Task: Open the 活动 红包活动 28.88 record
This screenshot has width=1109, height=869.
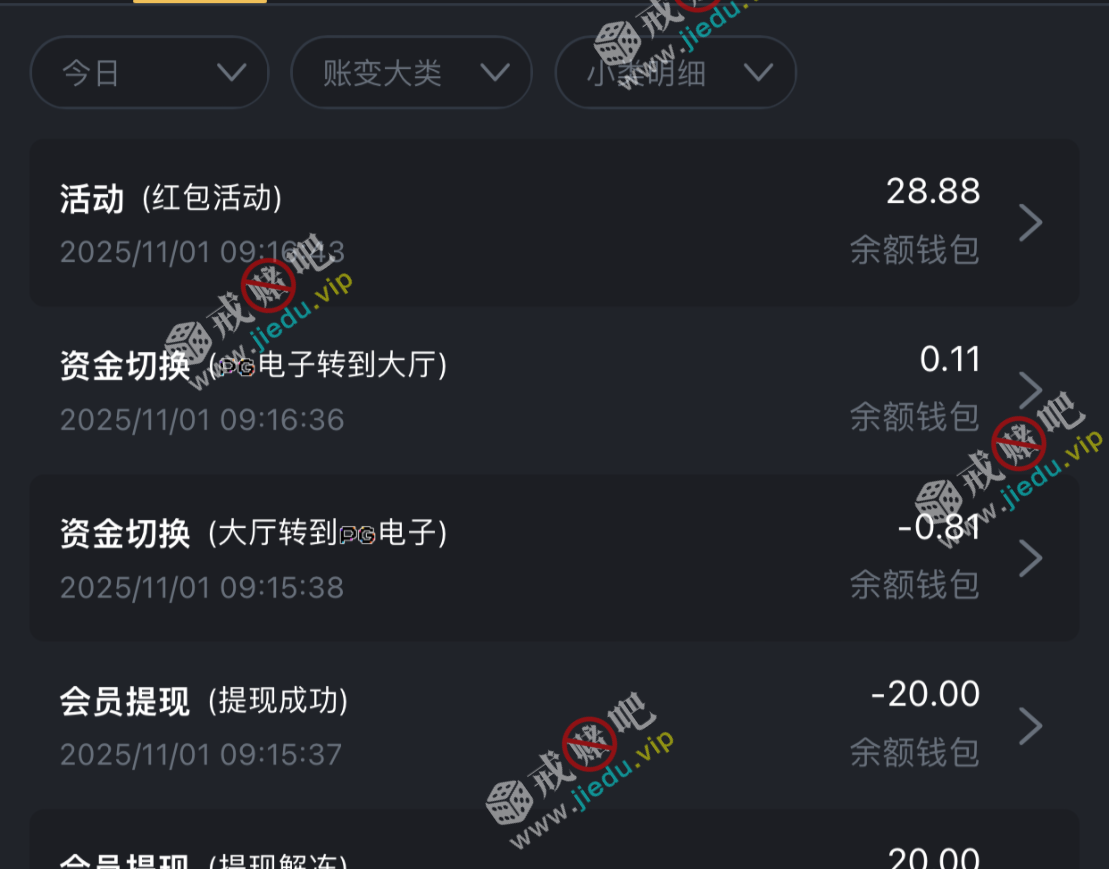Action: click(554, 222)
